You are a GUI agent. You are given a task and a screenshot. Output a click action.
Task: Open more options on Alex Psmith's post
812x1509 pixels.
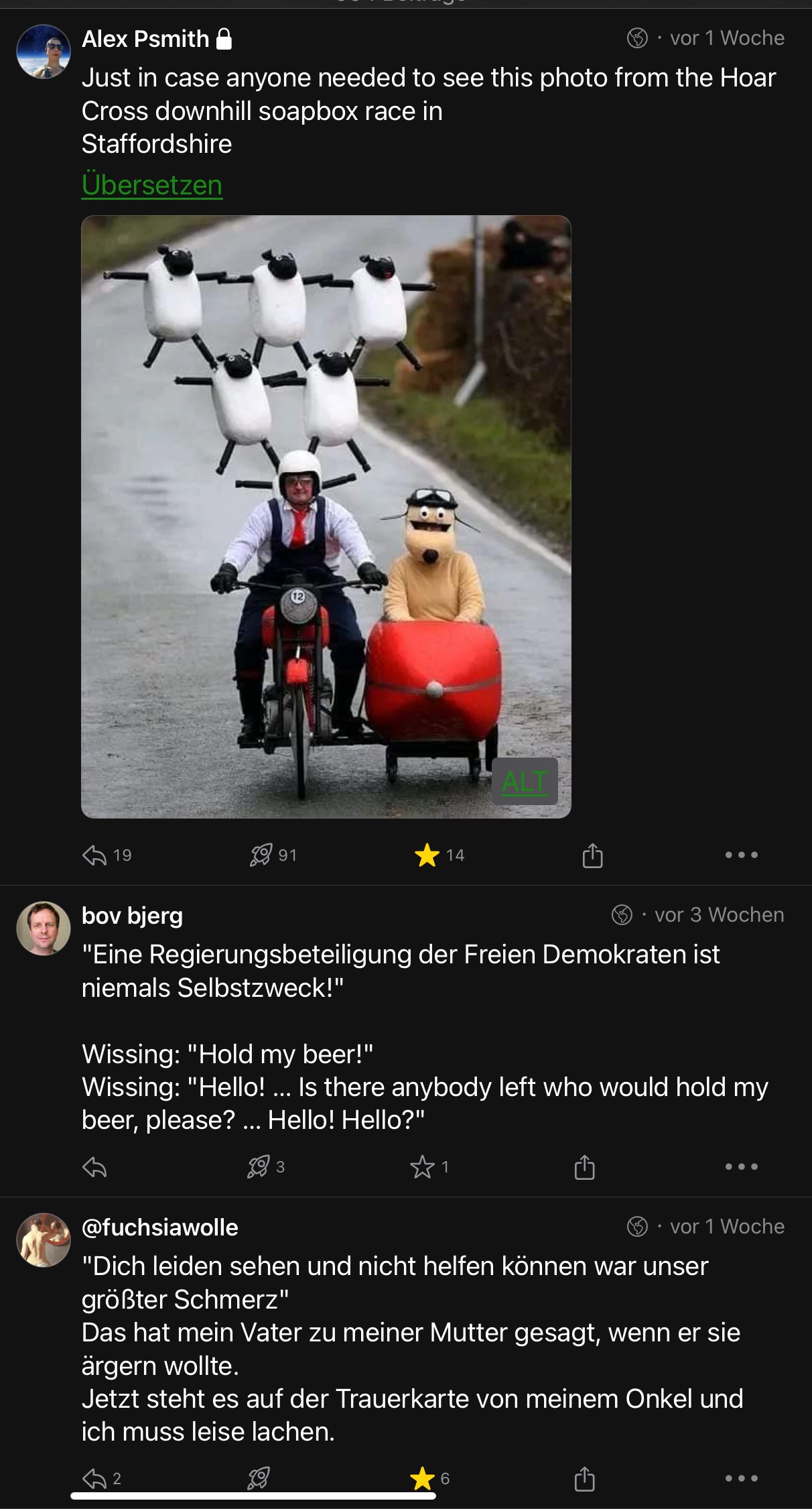click(741, 855)
